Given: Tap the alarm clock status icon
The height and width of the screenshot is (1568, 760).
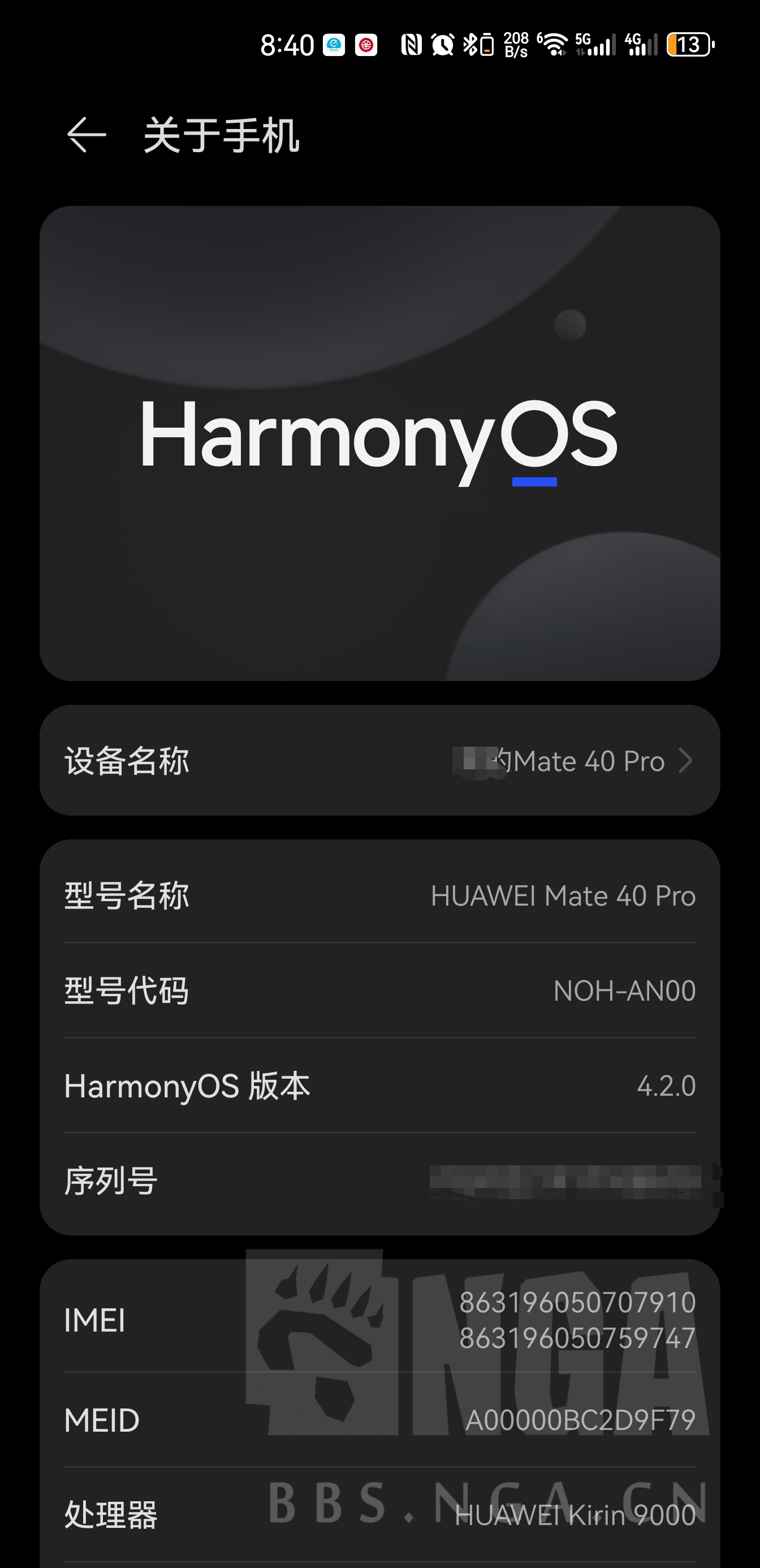Looking at the screenshot, I should pos(442,44).
